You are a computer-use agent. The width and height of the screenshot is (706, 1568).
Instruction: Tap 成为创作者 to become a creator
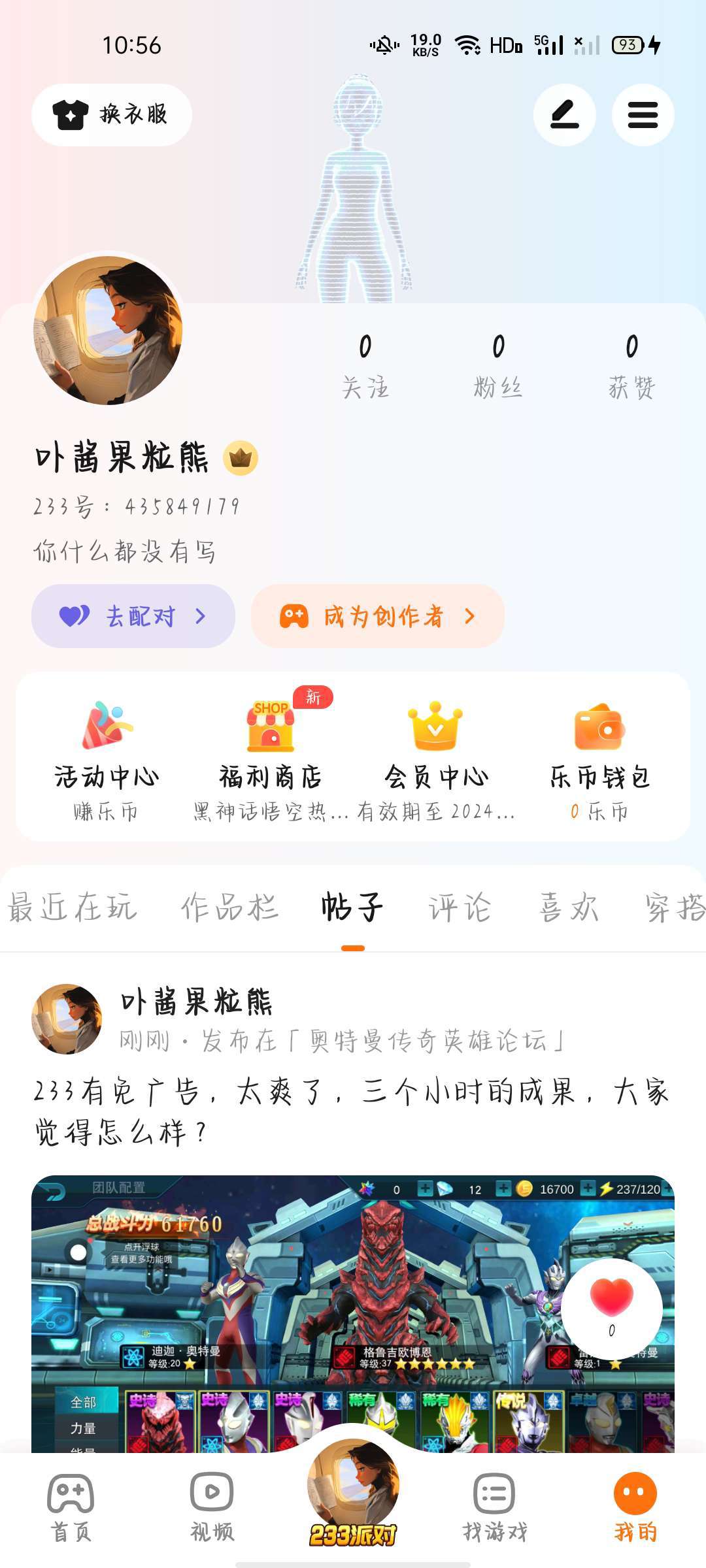click(x=377, y=616)
